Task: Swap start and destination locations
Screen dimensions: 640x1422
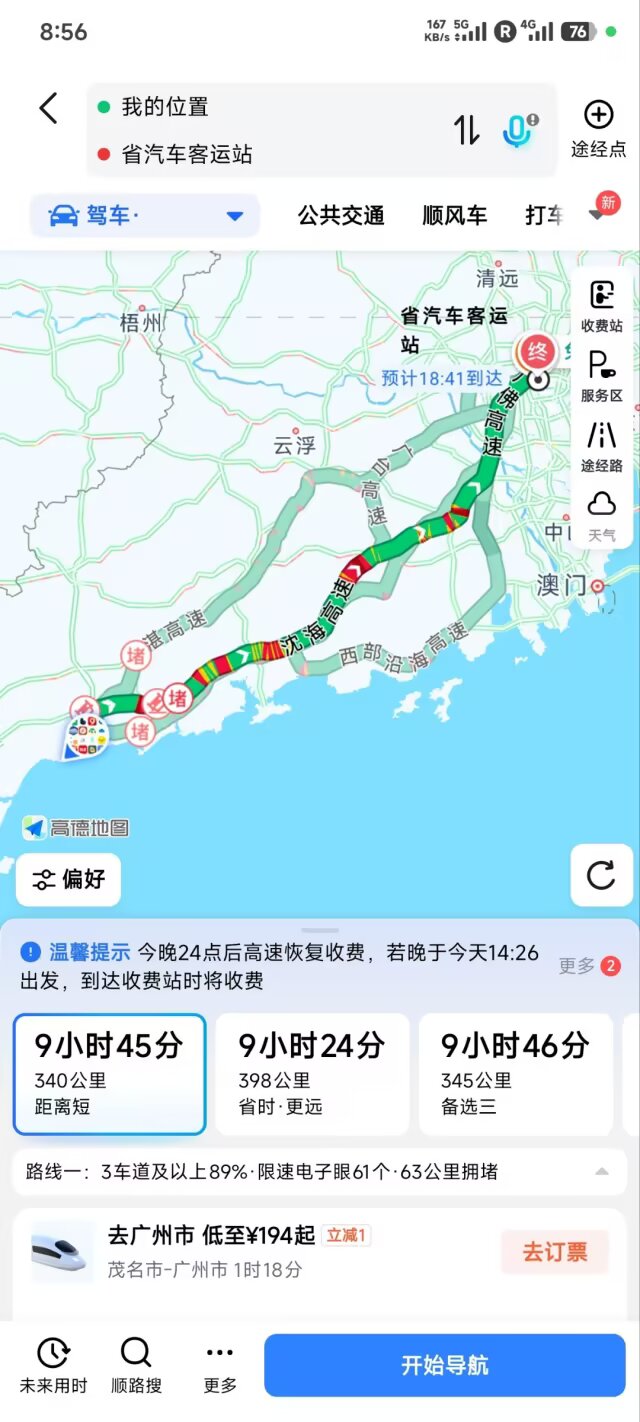Action: coord(467,130)
